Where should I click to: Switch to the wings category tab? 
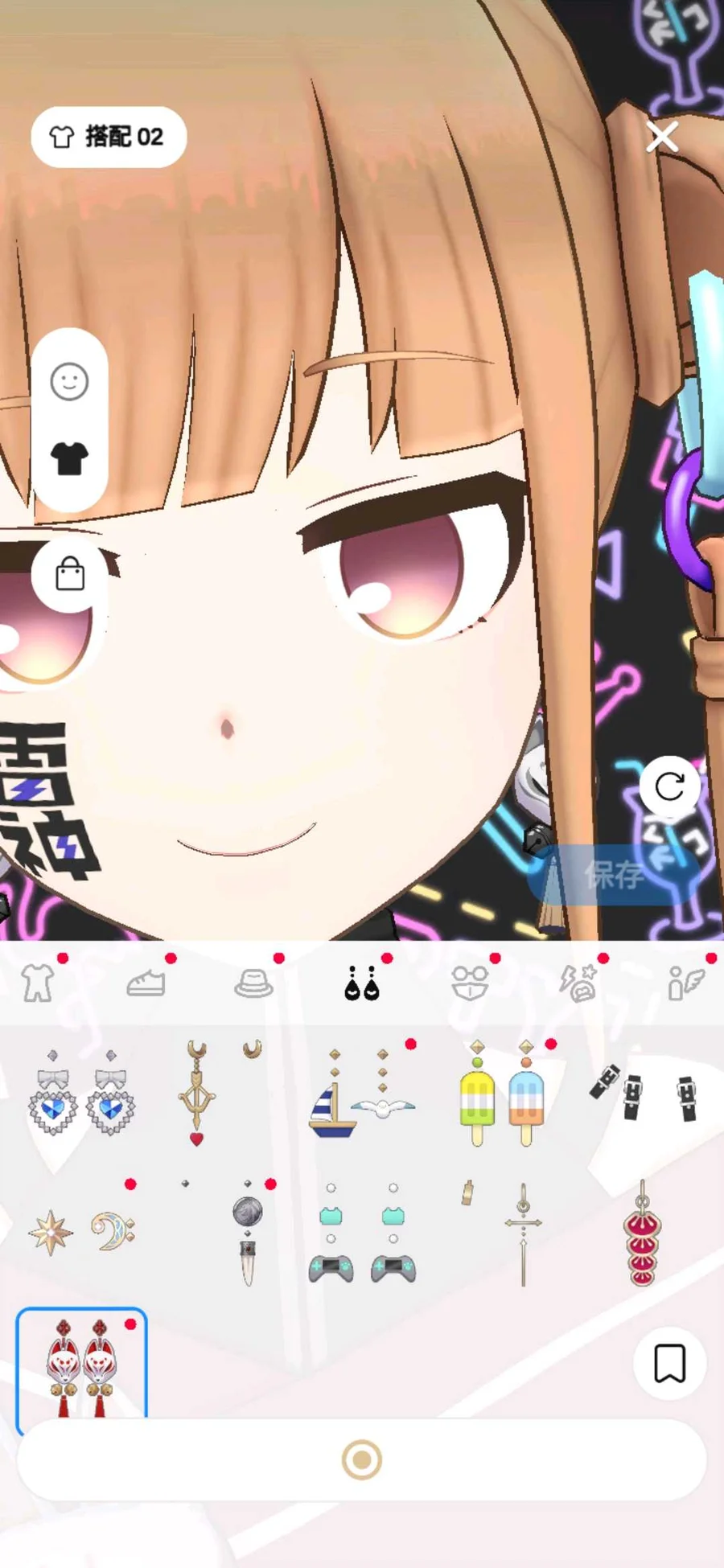tap(686, 983)
